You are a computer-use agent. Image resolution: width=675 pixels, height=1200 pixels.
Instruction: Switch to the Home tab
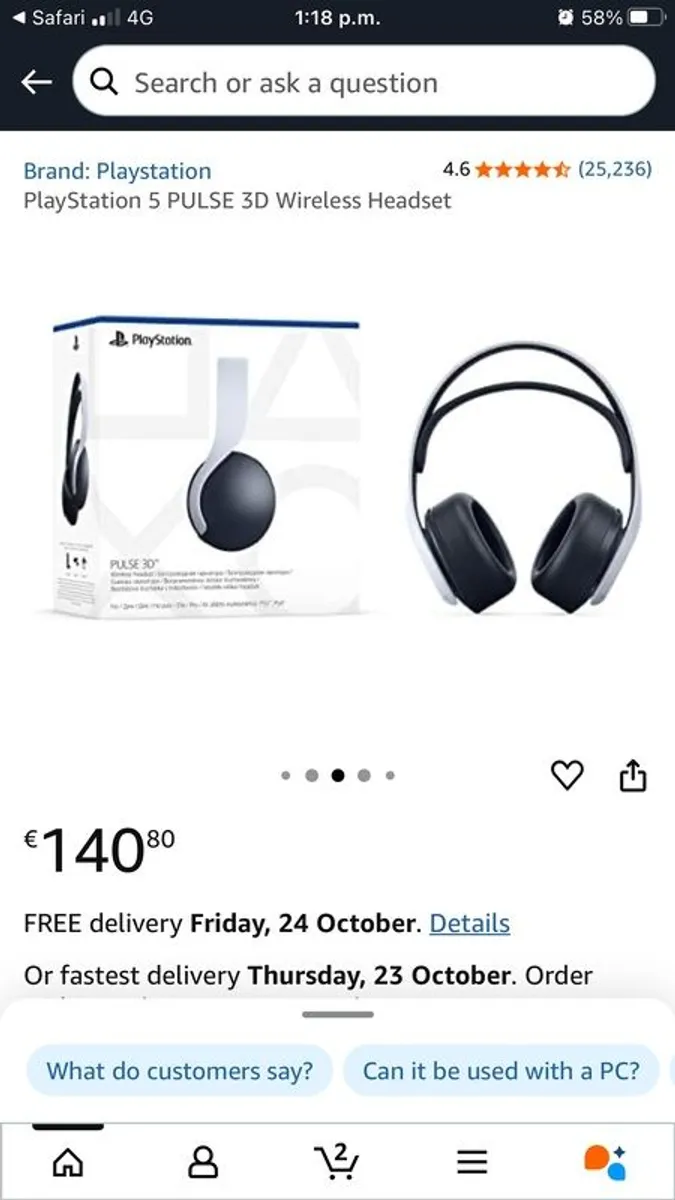tap(68, 1160)
